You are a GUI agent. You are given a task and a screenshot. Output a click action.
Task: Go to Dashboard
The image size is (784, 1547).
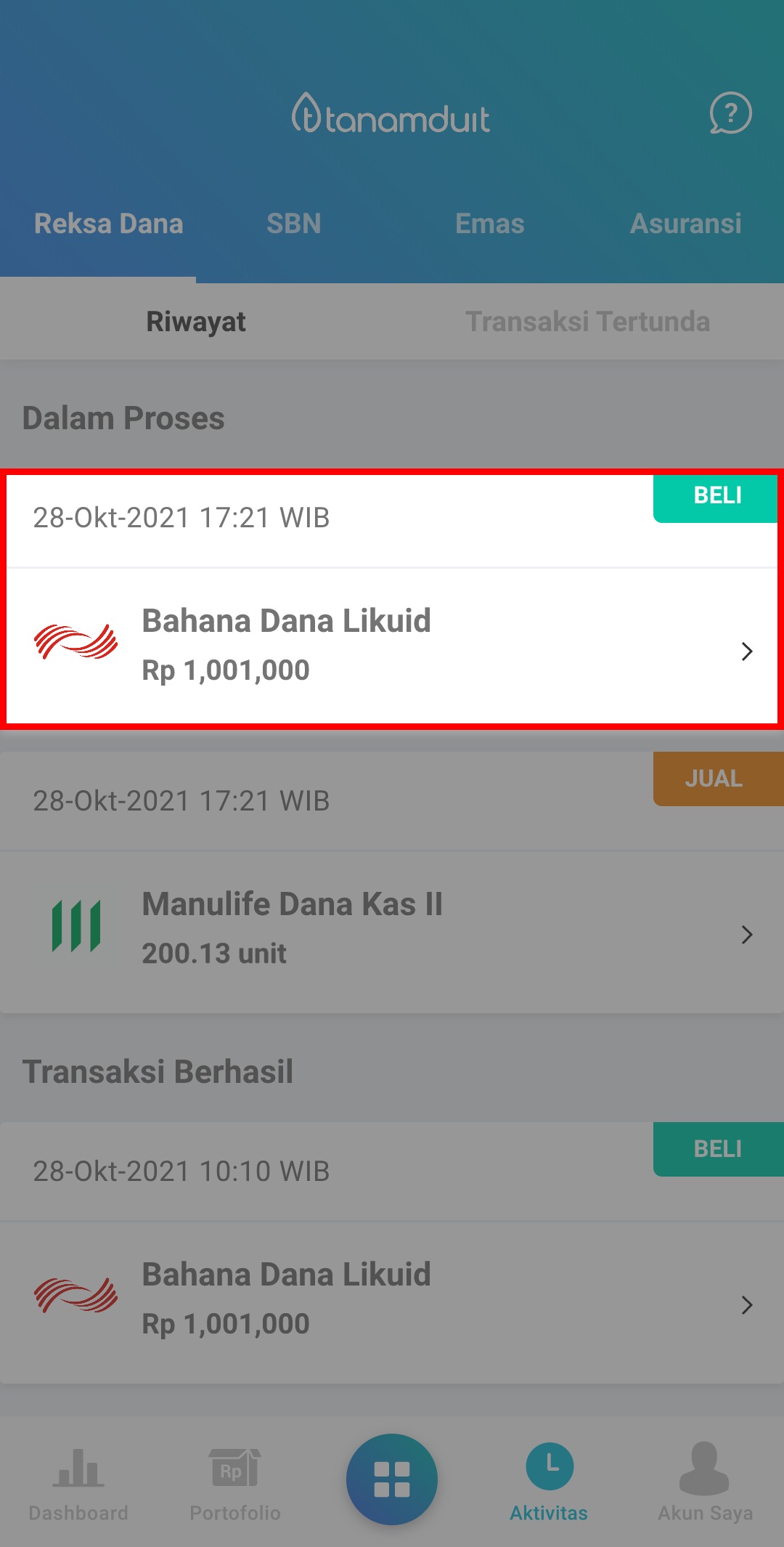coord(78,1482)
